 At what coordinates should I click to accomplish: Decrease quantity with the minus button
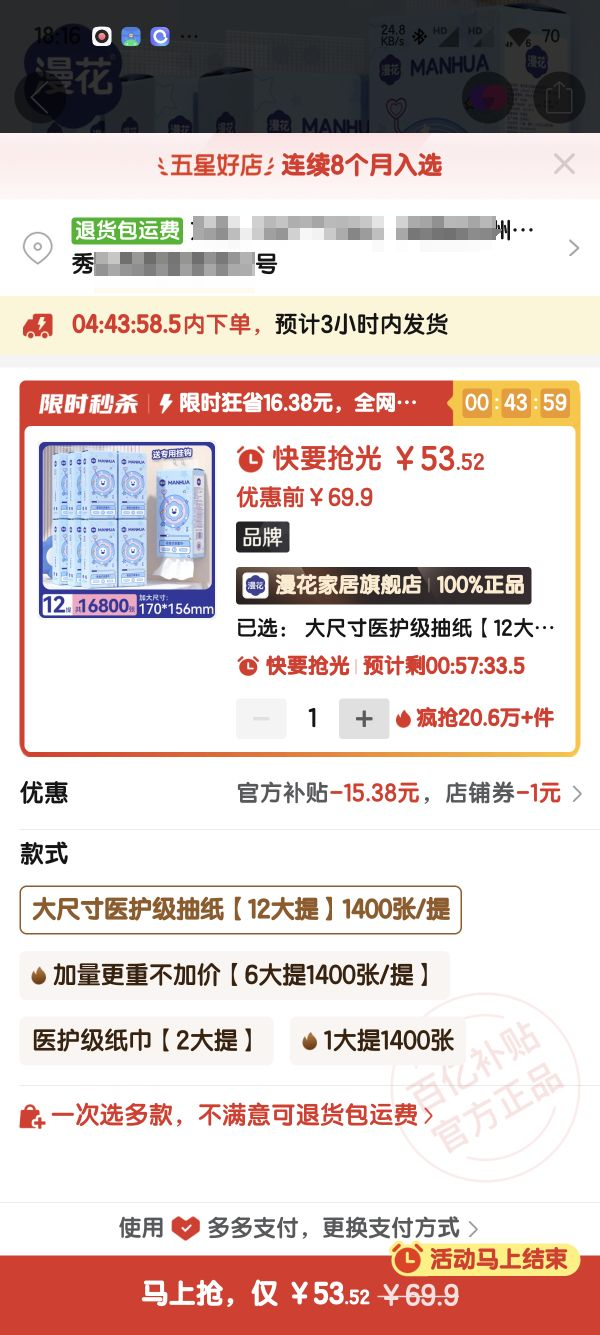[x=261, y=718]
